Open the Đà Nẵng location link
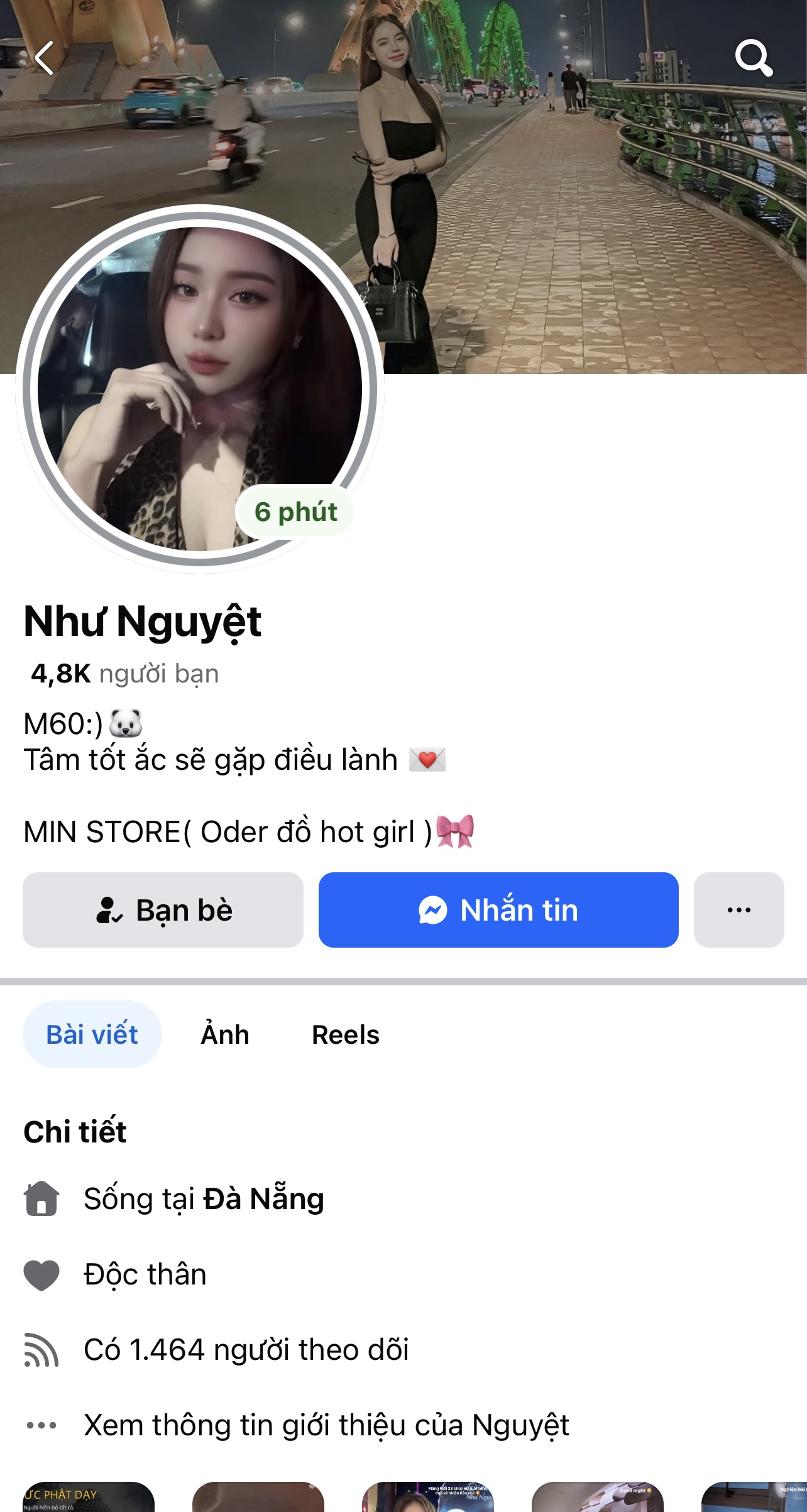Image resolution: width=807 pixels, height=1512 pixels. pos(263,1198)
